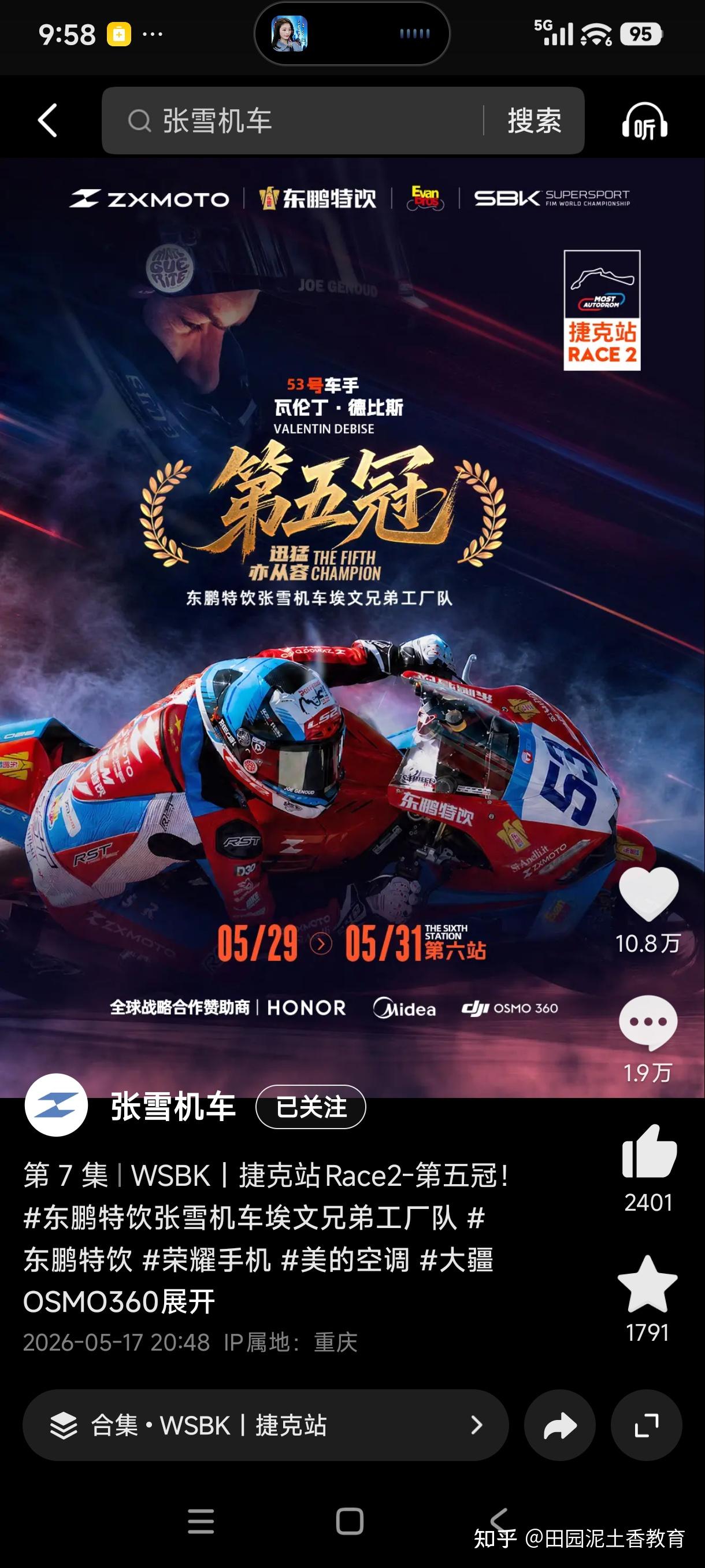Viewport: 705px width, 1568px height.
Task: Open the poster image for 第五冠
Action: point(352,627)
